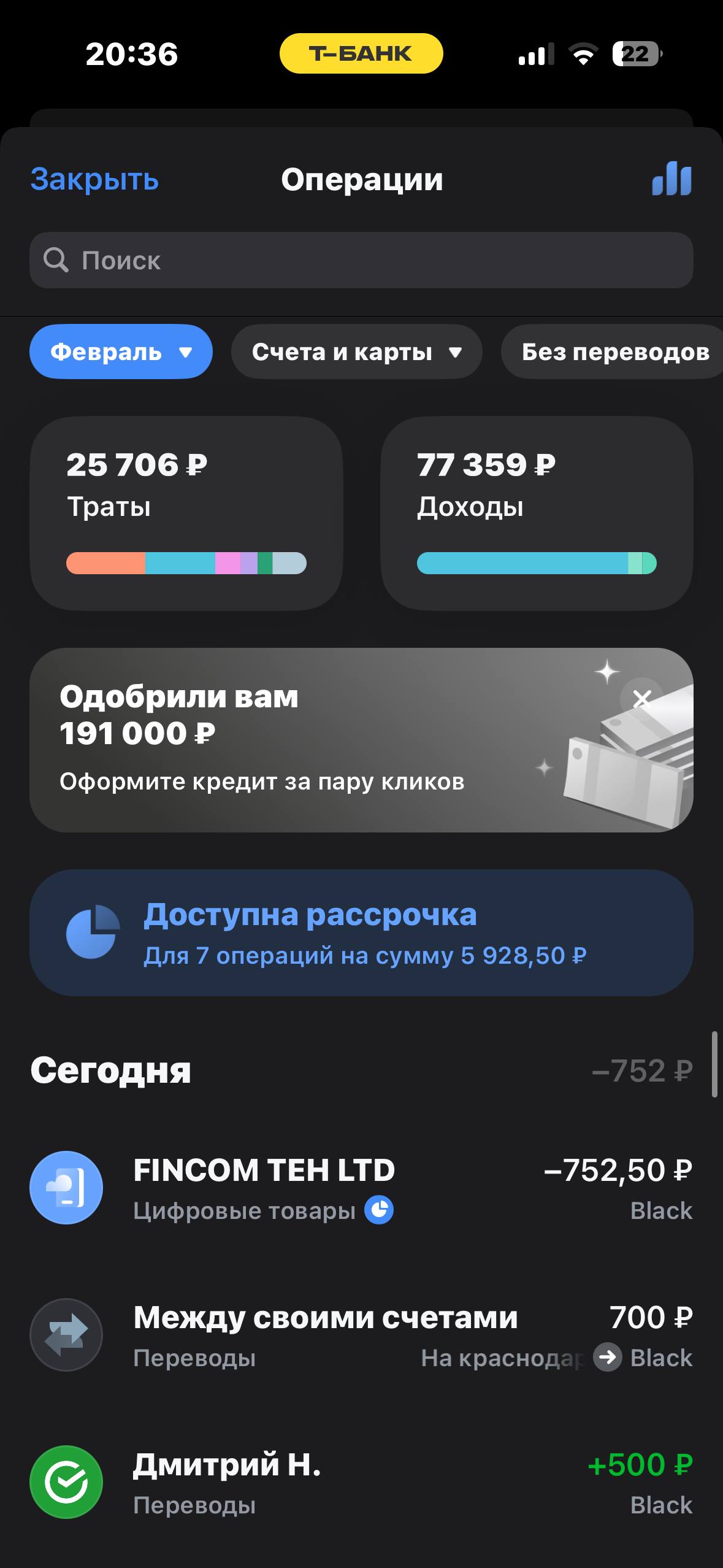View the transfer from Дмитрий Н.

pos(361,1482)
